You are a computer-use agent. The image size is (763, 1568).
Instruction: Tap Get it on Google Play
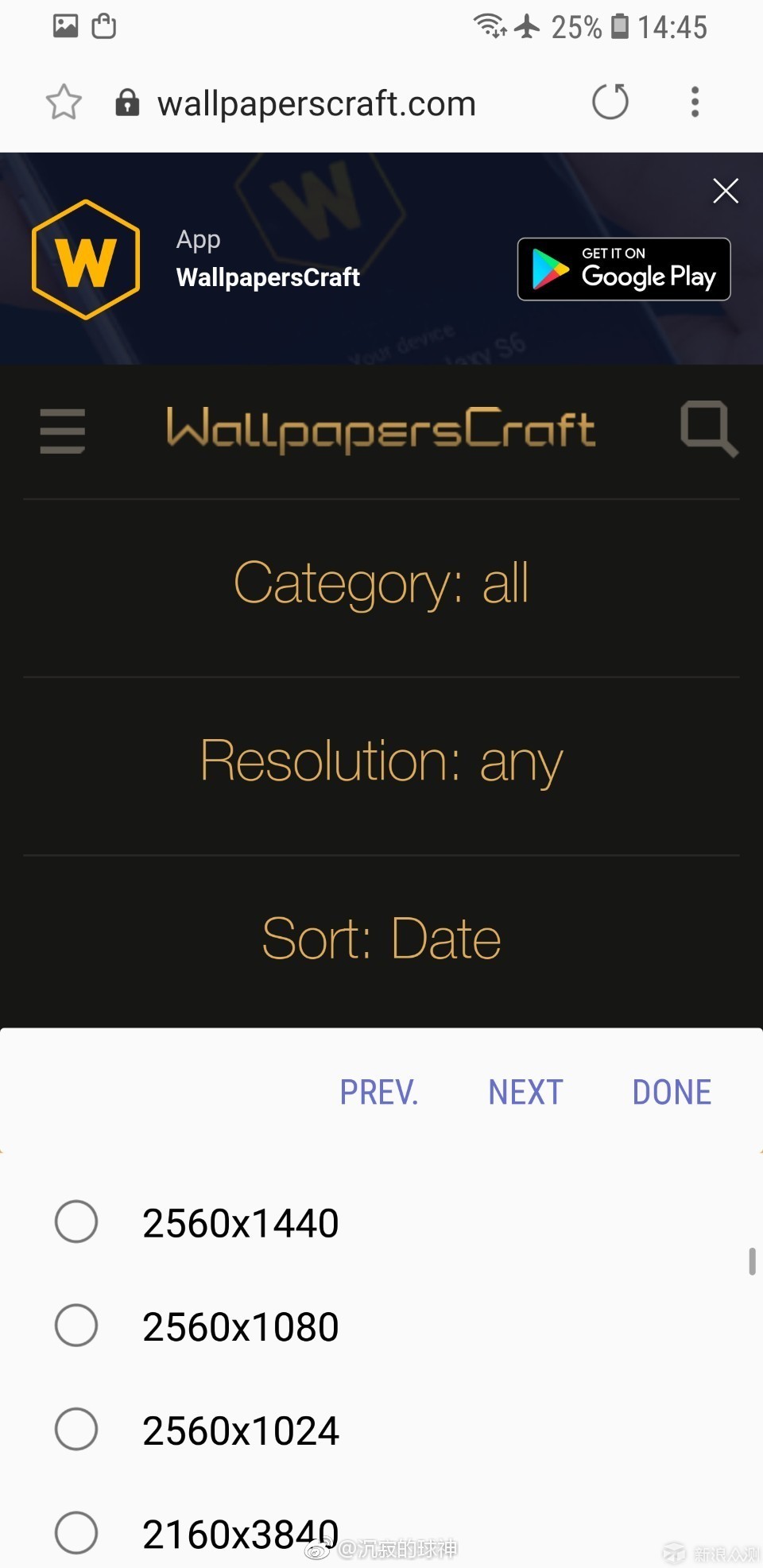(623, 269)
